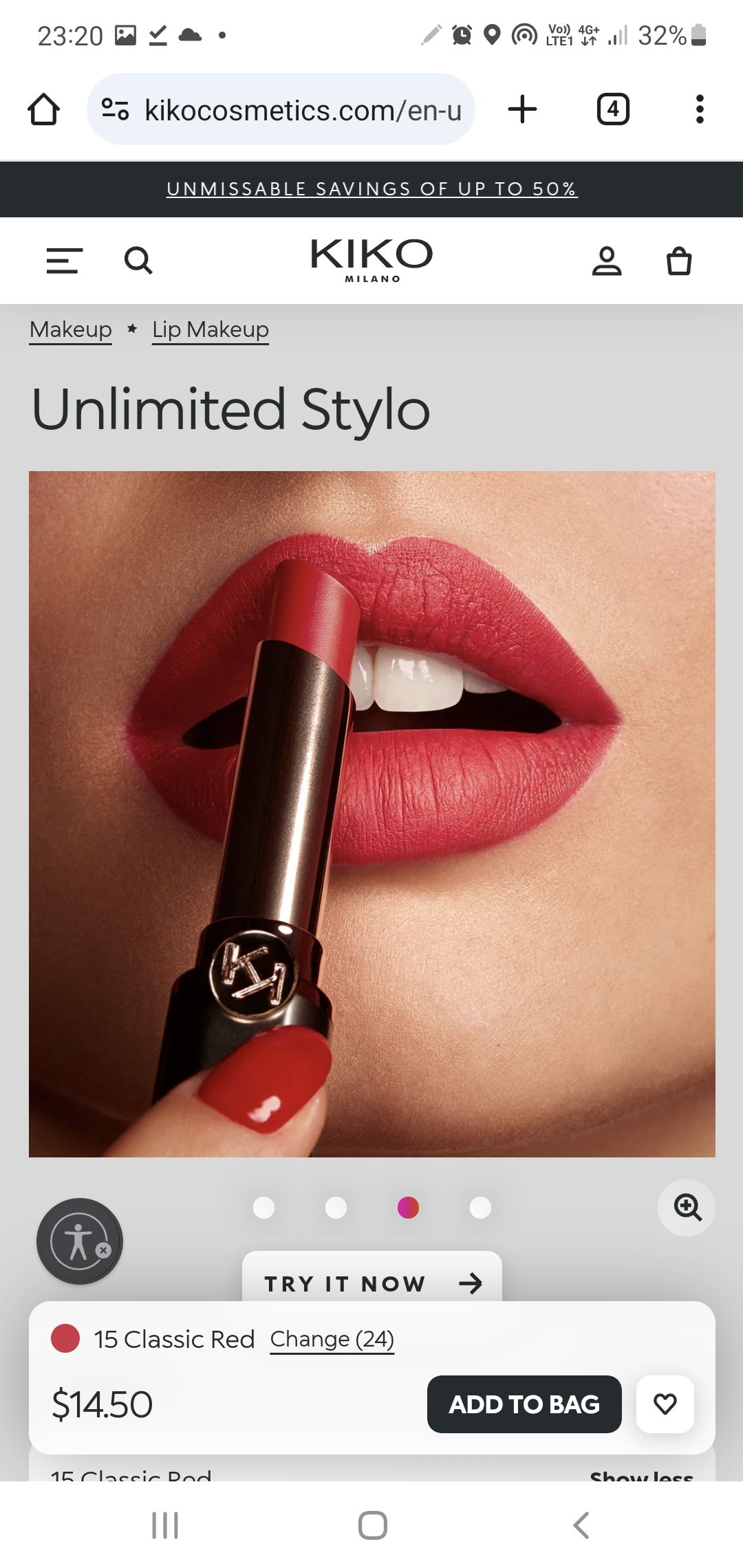Open the browser overflow menu

tap(700, 109)
